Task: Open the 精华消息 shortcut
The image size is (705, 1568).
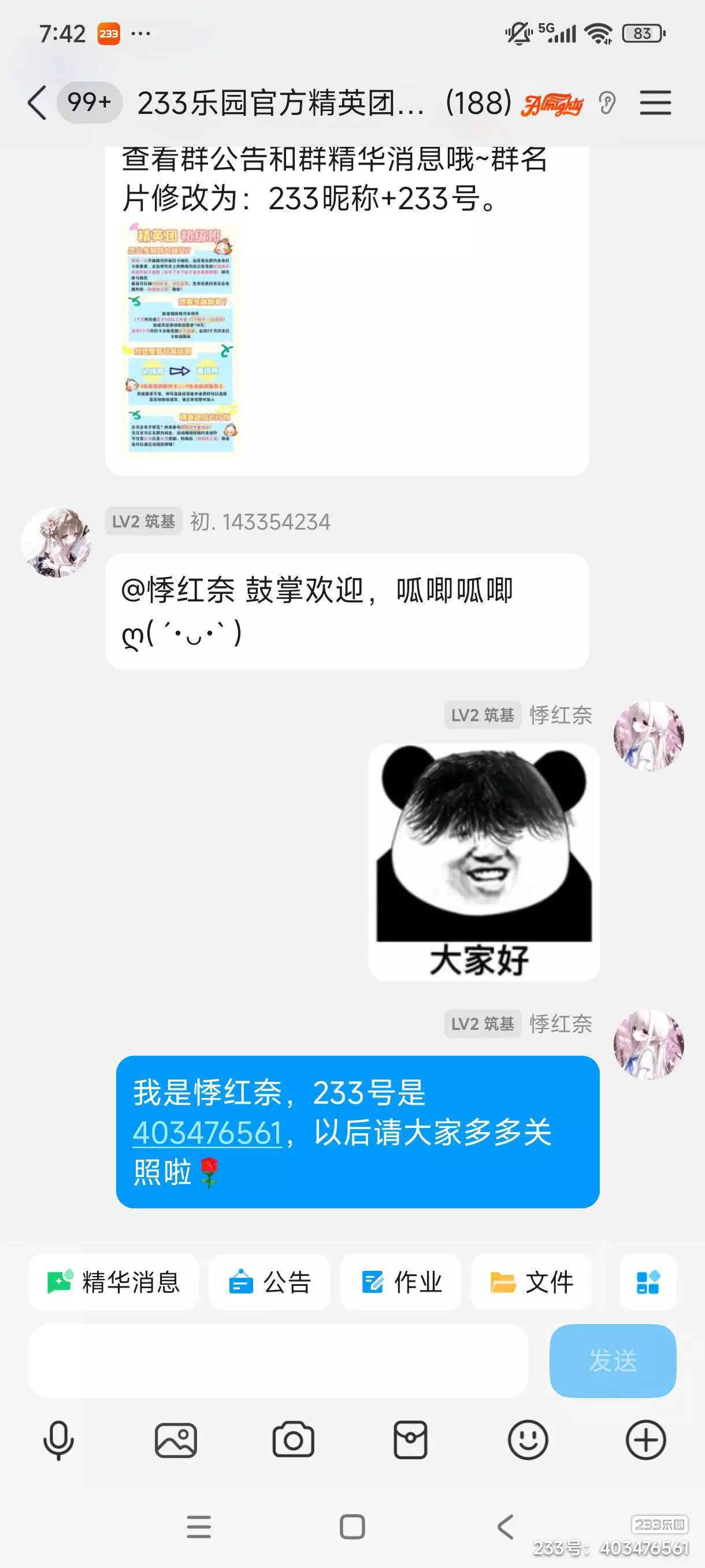Action: coord(114,1282)
